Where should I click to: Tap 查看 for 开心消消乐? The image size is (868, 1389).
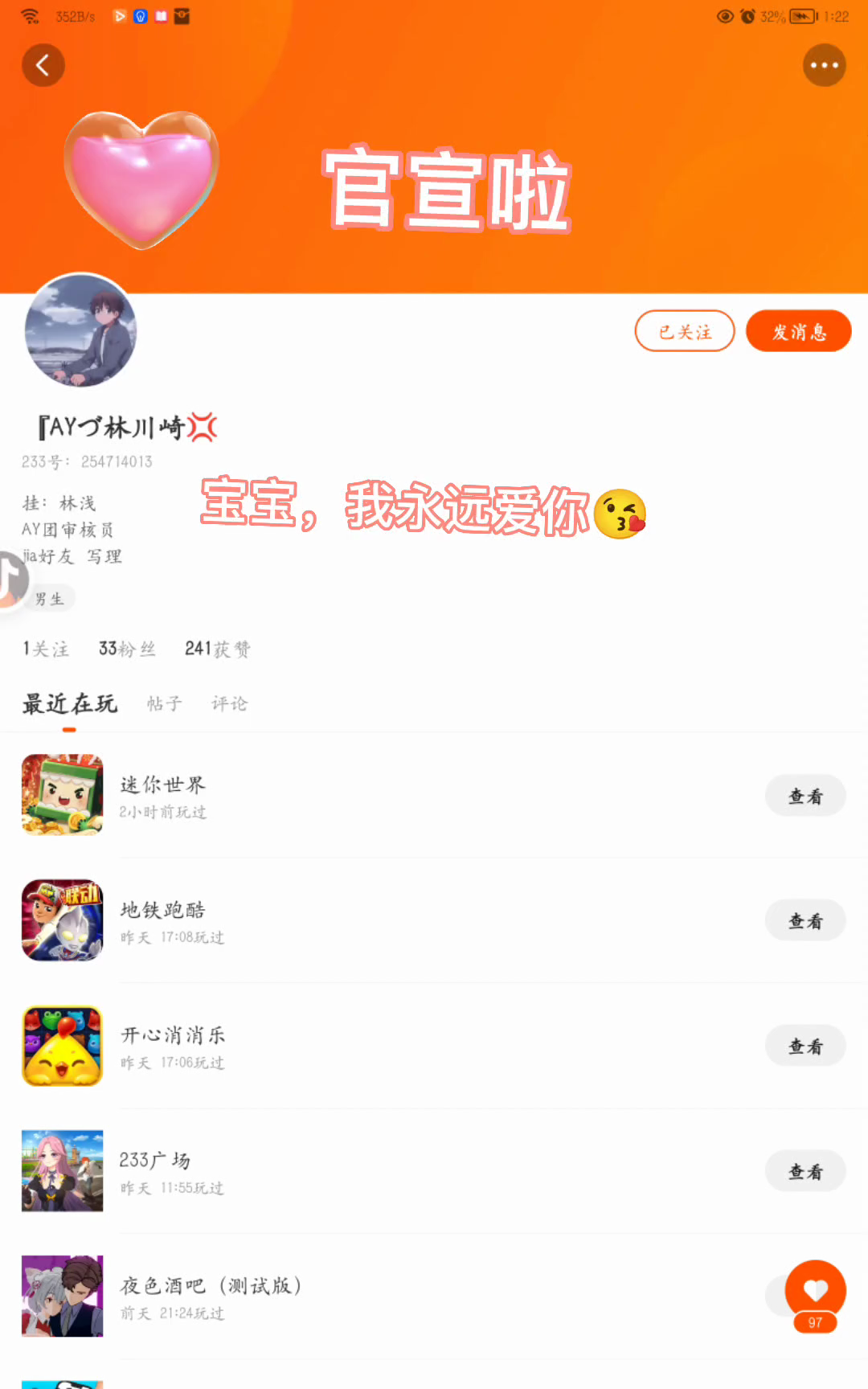[805, 1046]
